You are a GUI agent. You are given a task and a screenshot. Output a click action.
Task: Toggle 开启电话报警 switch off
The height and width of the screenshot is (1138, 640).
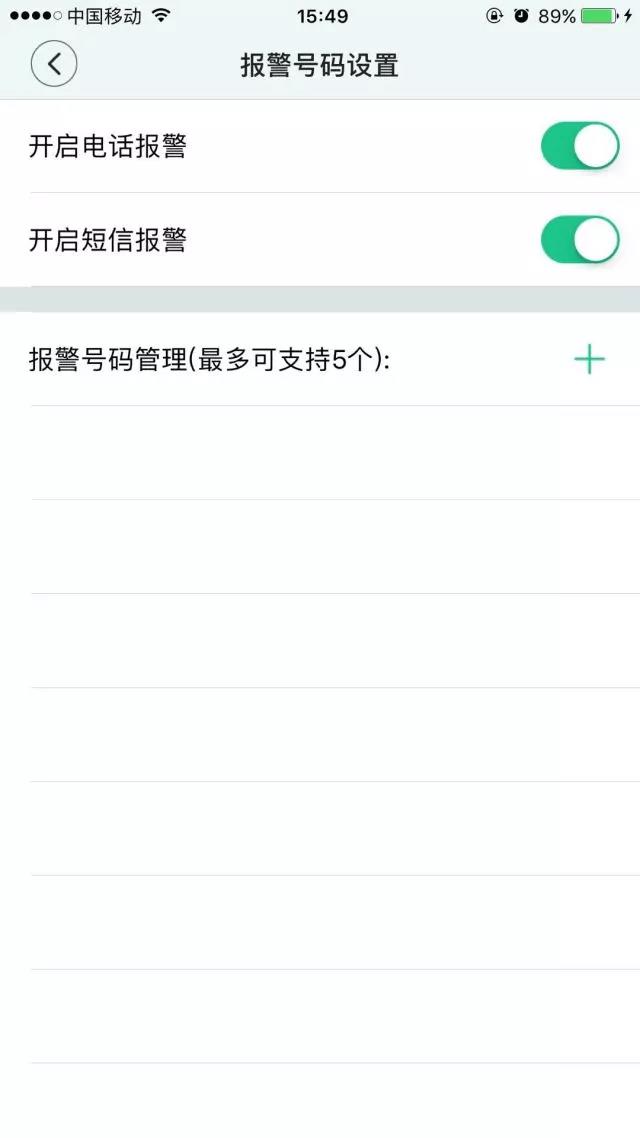tap(580, 147)
